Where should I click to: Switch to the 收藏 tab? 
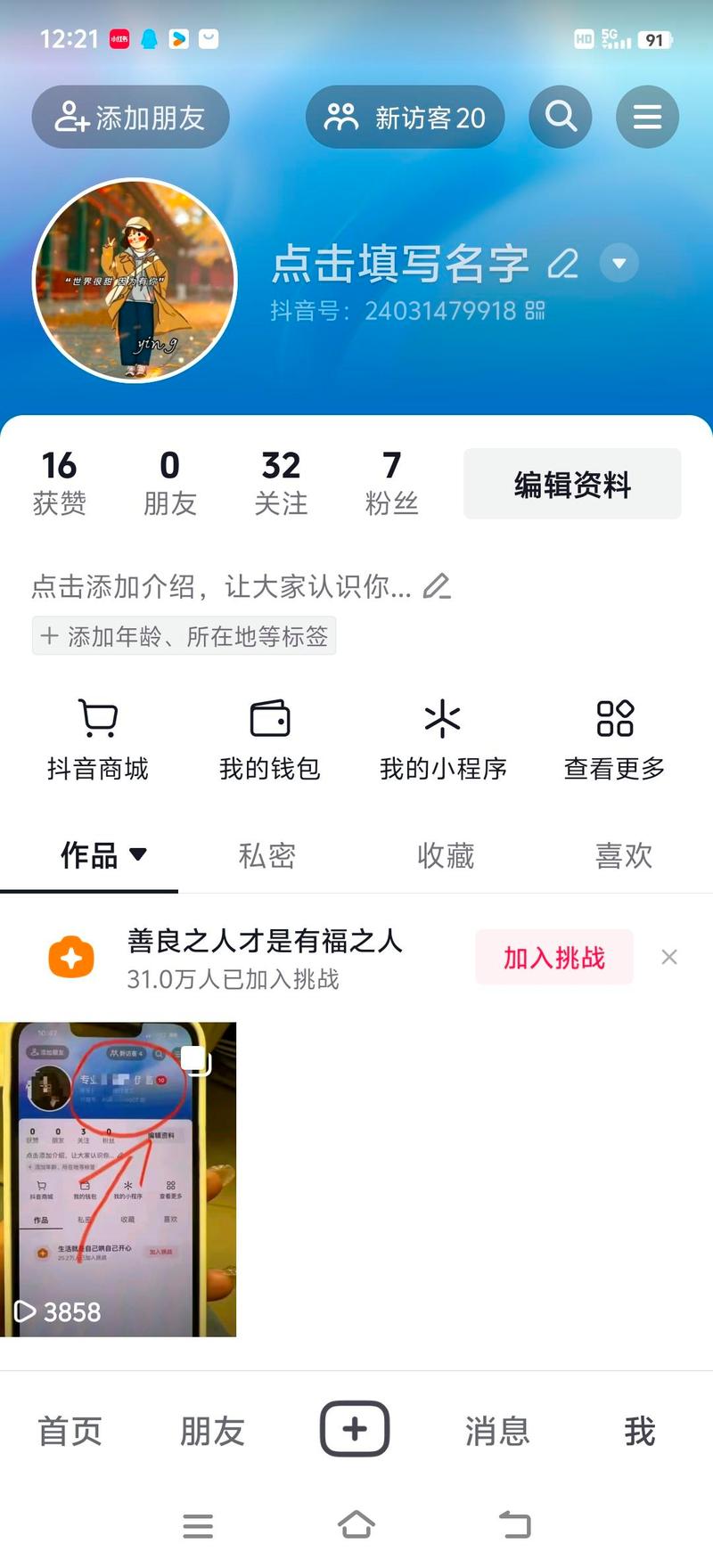445,855
